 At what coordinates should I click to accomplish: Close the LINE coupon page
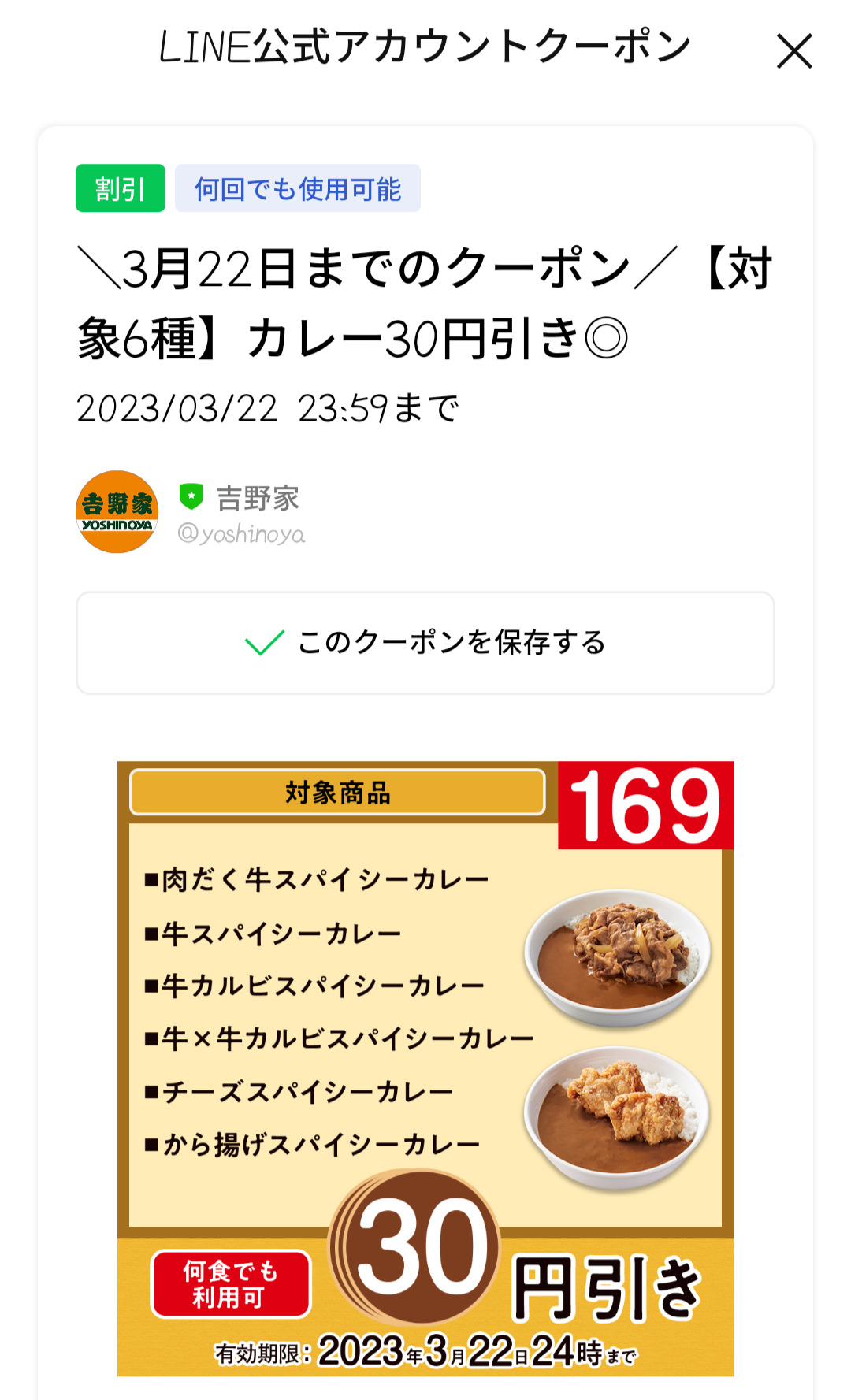click(793, 51)
